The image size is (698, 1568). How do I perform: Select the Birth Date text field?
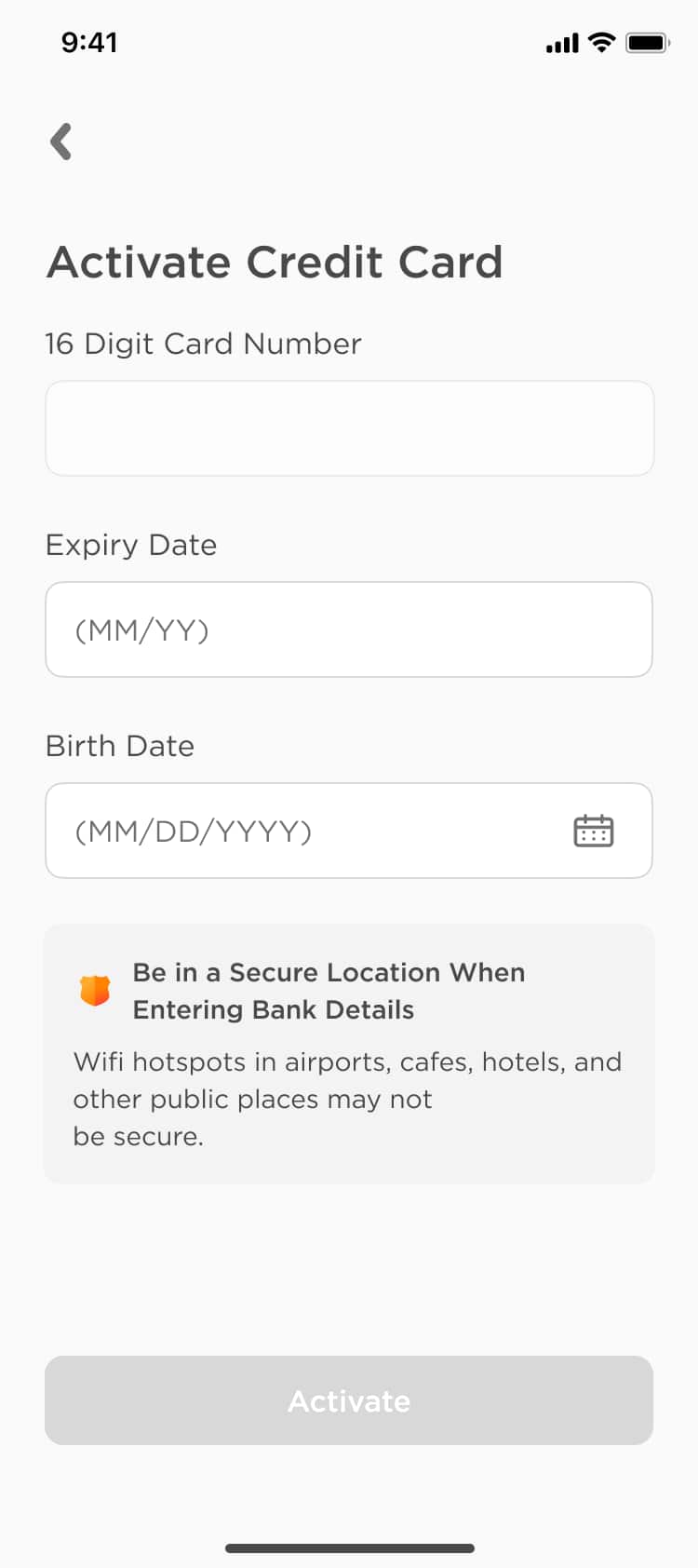point(298,831)
